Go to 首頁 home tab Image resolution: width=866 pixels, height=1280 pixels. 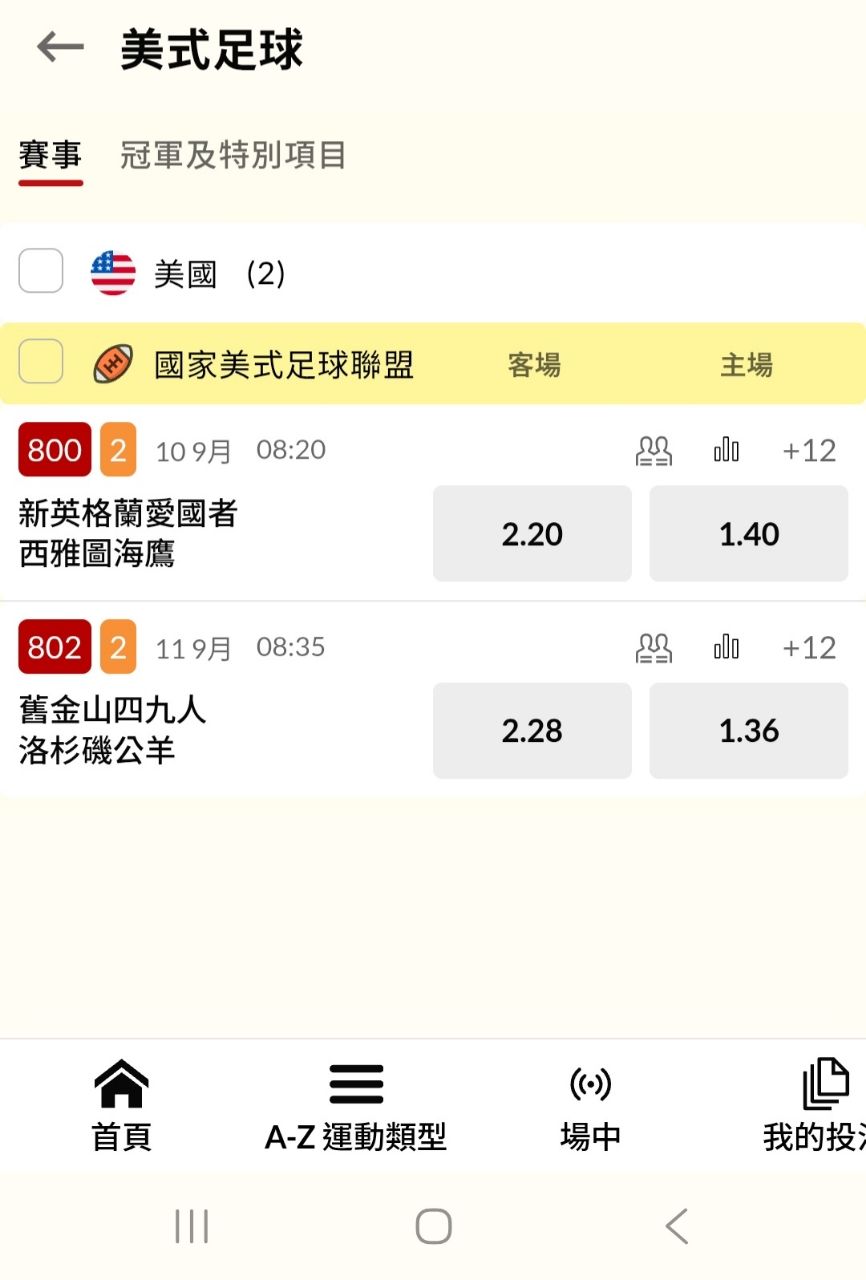click(121, 1106)
